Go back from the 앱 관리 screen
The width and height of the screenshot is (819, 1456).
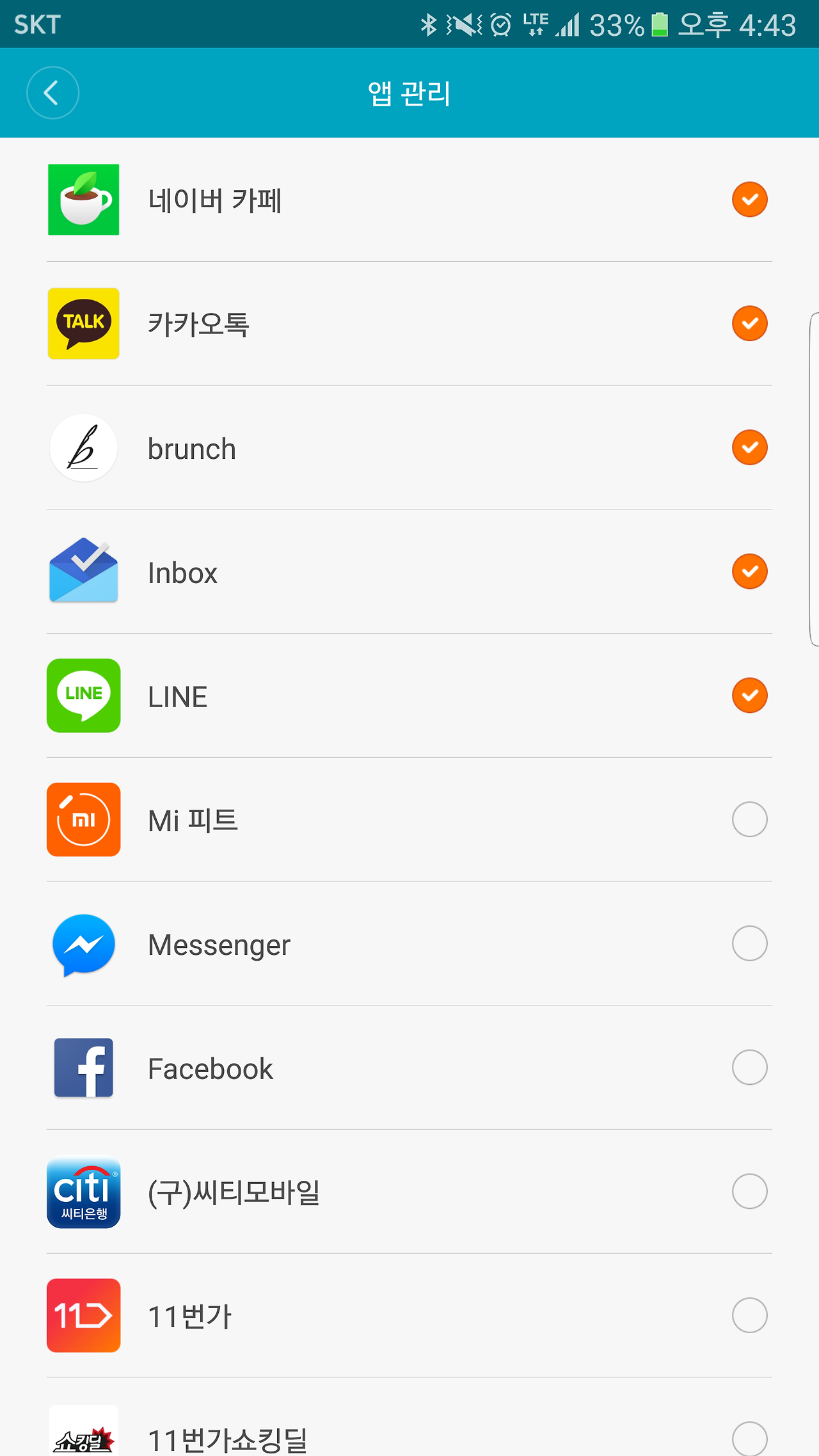(x=52, y=93)
